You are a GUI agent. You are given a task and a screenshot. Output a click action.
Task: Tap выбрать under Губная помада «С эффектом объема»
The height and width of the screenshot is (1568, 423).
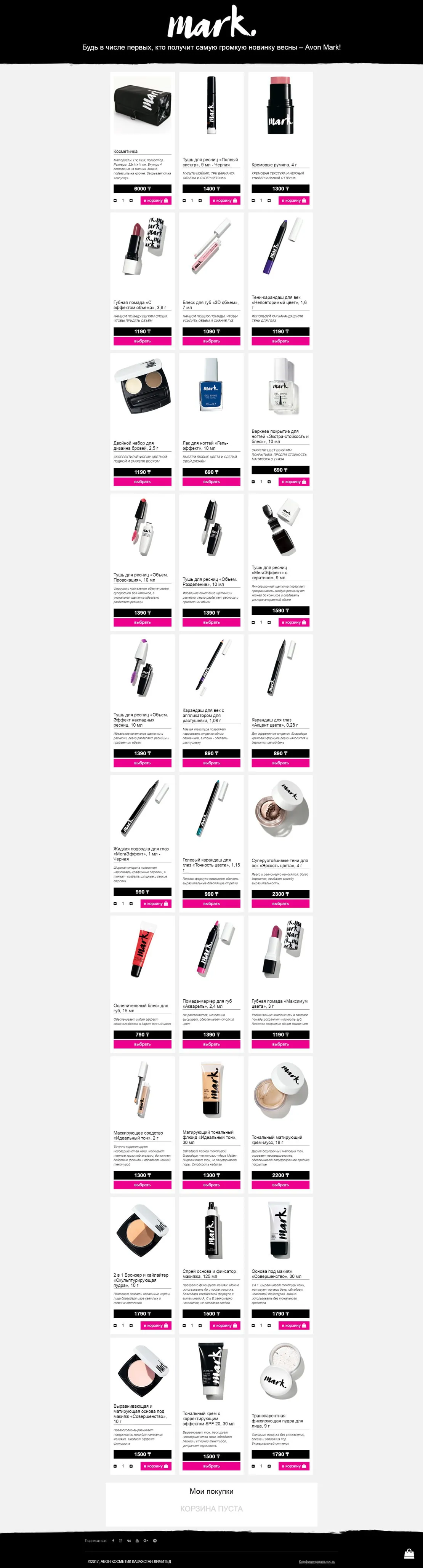(143, 342)
